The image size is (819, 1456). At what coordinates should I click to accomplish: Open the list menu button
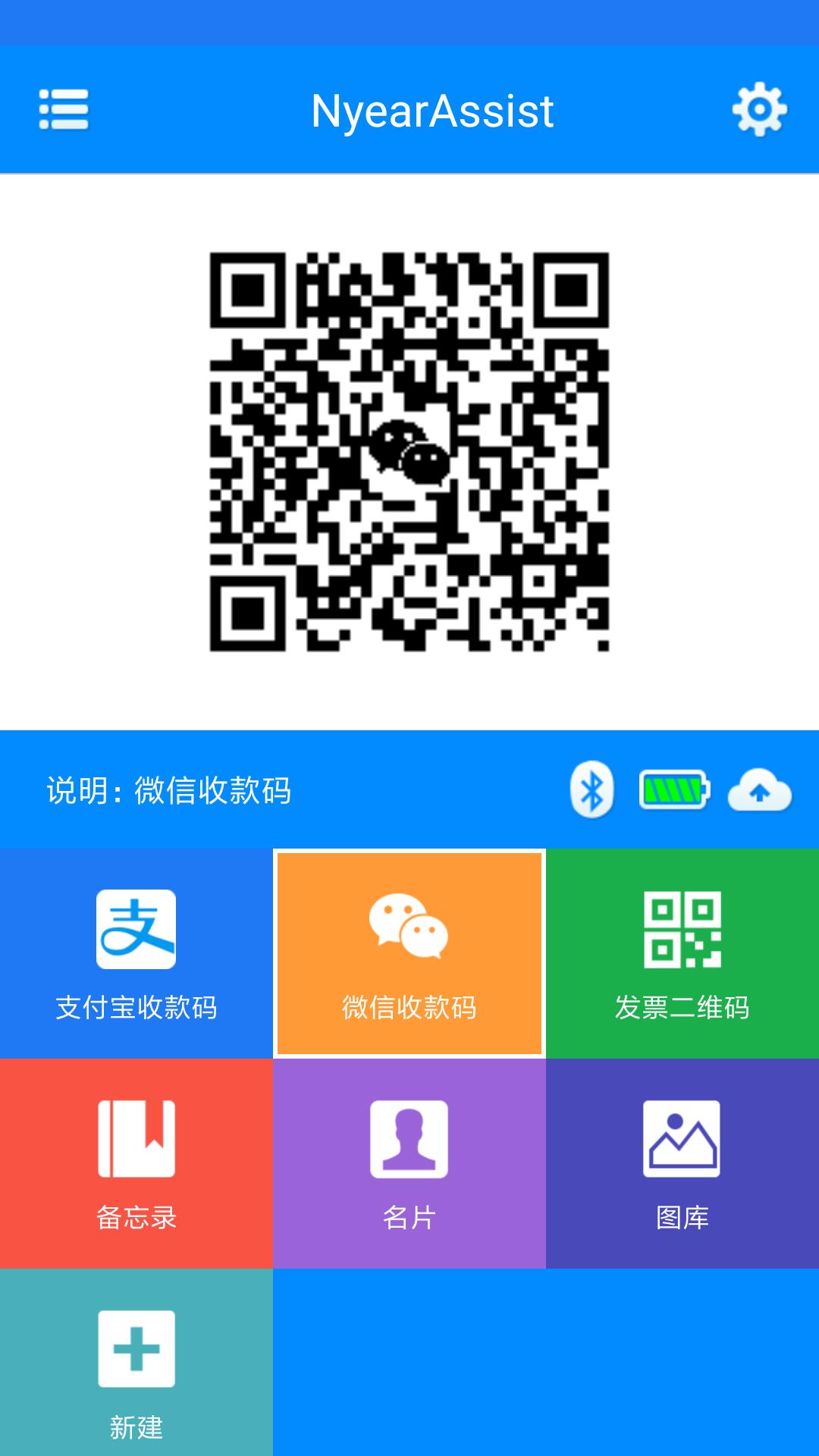click(x=64, y=110)
